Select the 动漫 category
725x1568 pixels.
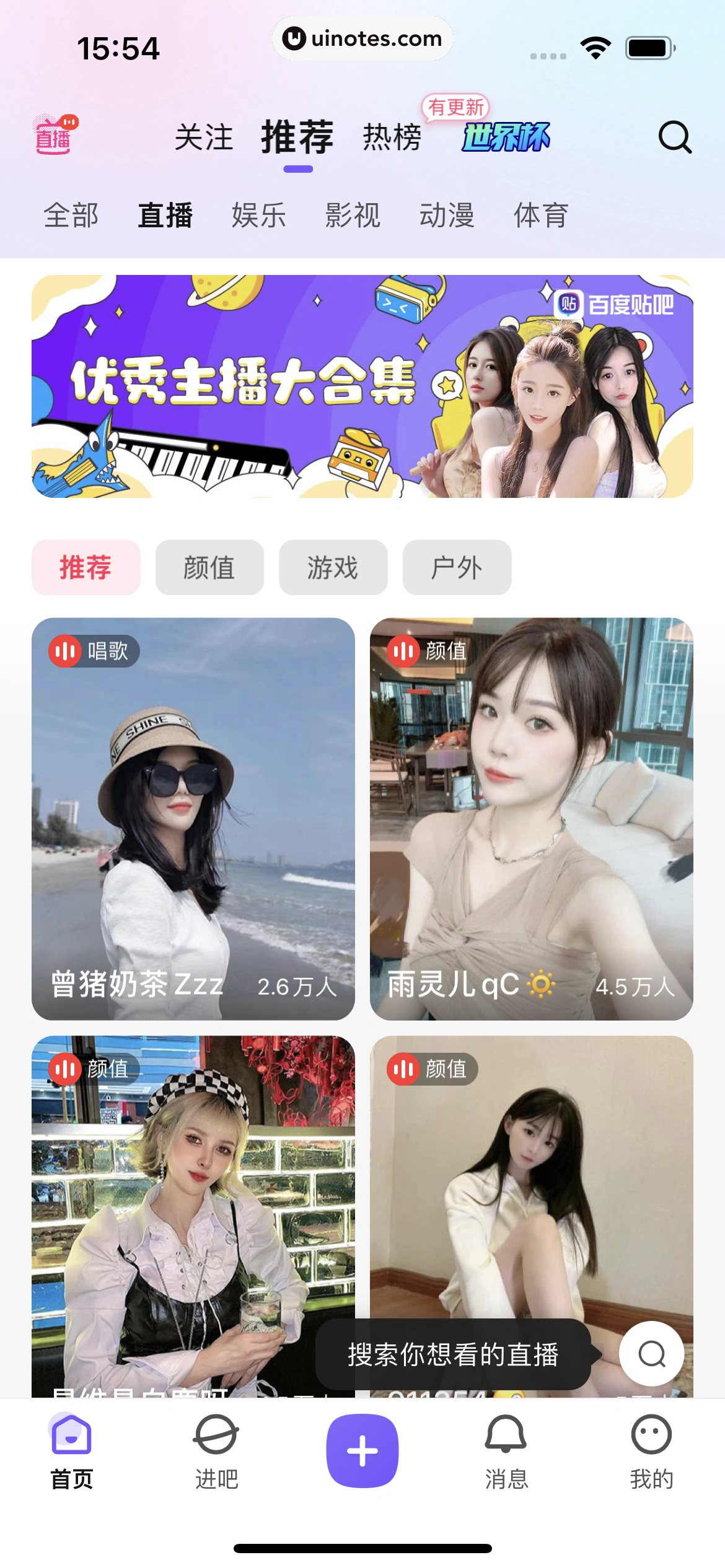coord(447,216)
